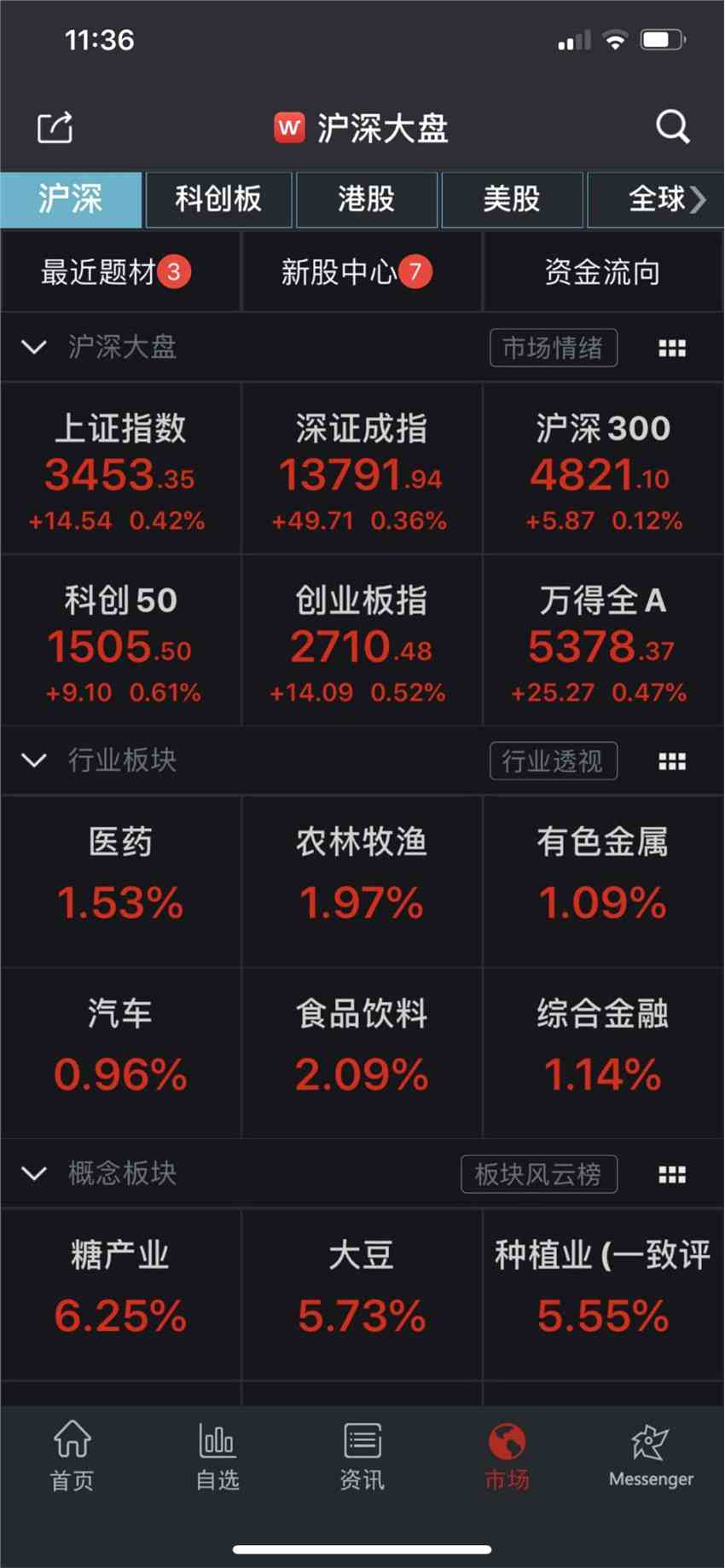Viewport: 725px width, 1568px height.
Task: Go to the 首页 home tab
Action: 72,1455
